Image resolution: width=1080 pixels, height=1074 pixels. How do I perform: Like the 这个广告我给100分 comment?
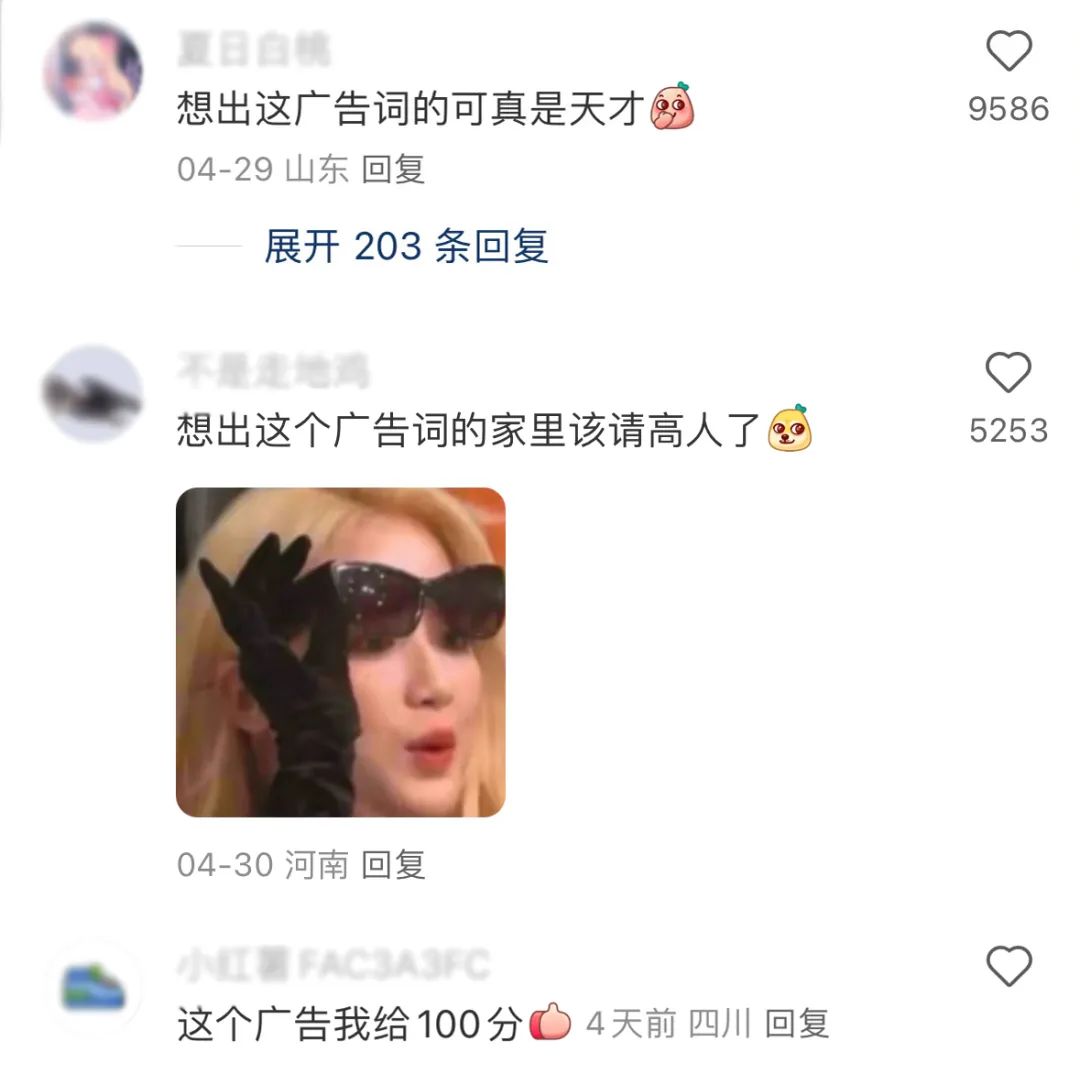tap(1008, 967)
